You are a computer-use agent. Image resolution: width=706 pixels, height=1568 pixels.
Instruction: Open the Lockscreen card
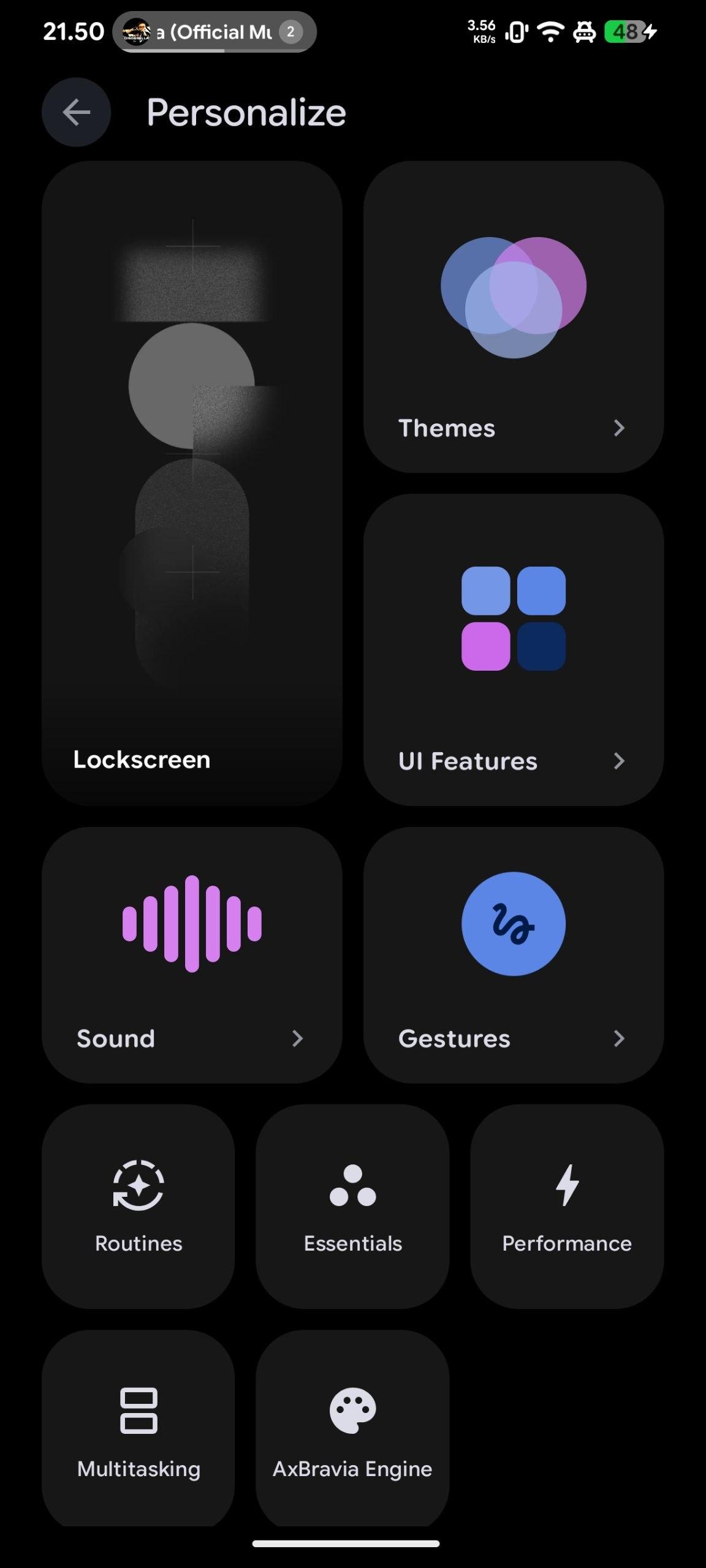point(192,483)
